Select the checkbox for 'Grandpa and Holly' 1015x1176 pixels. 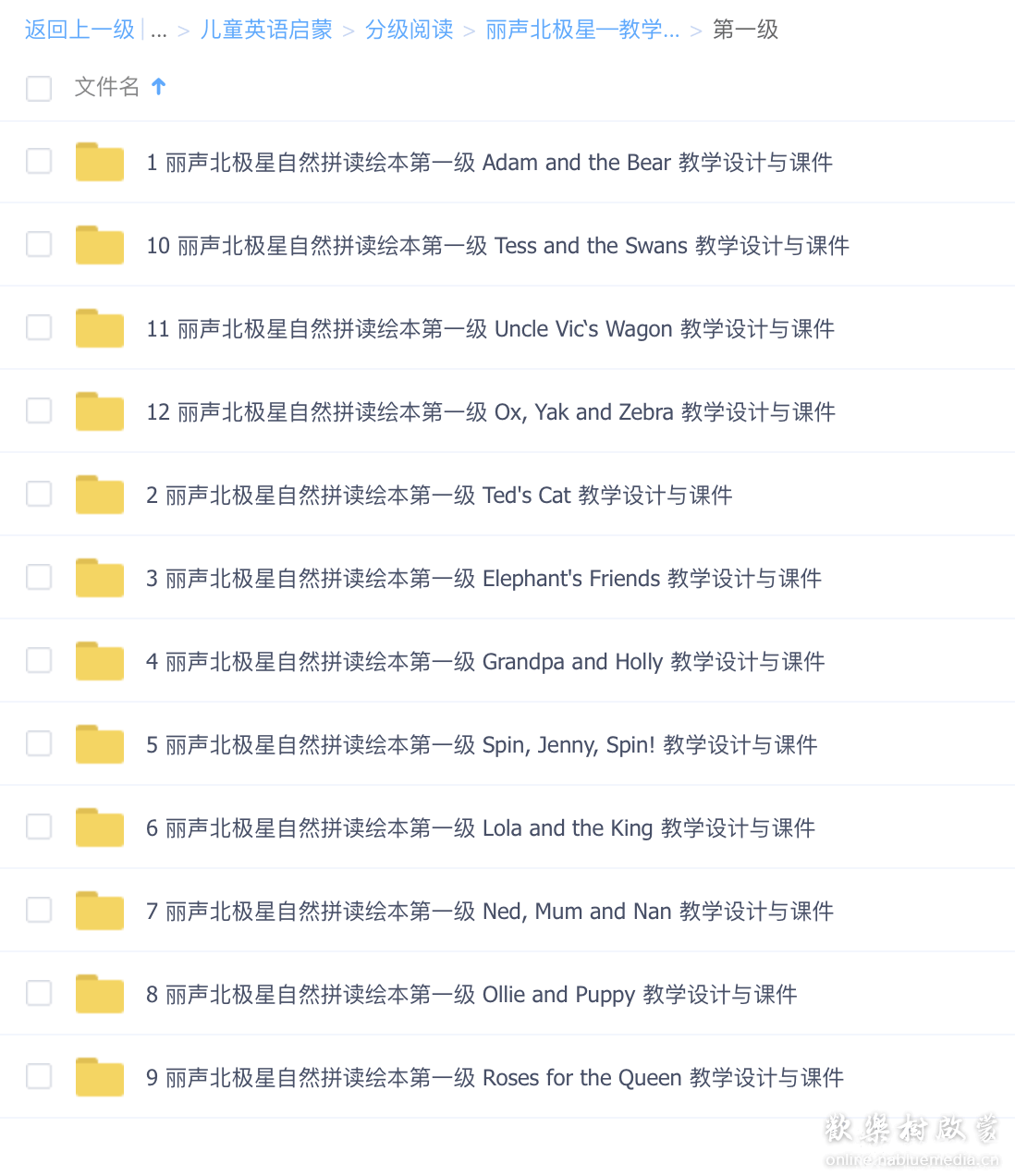tap(38, 660)
